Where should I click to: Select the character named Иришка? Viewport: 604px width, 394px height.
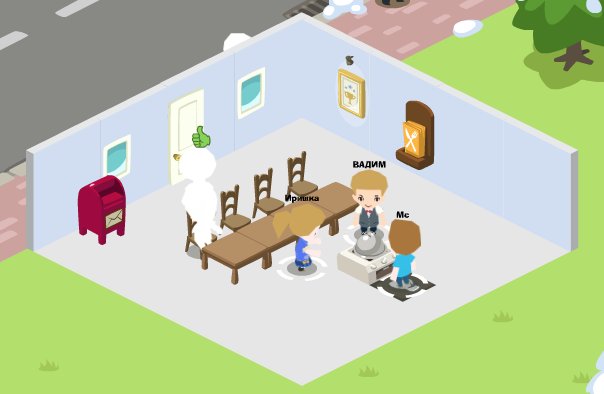[300, 236]
